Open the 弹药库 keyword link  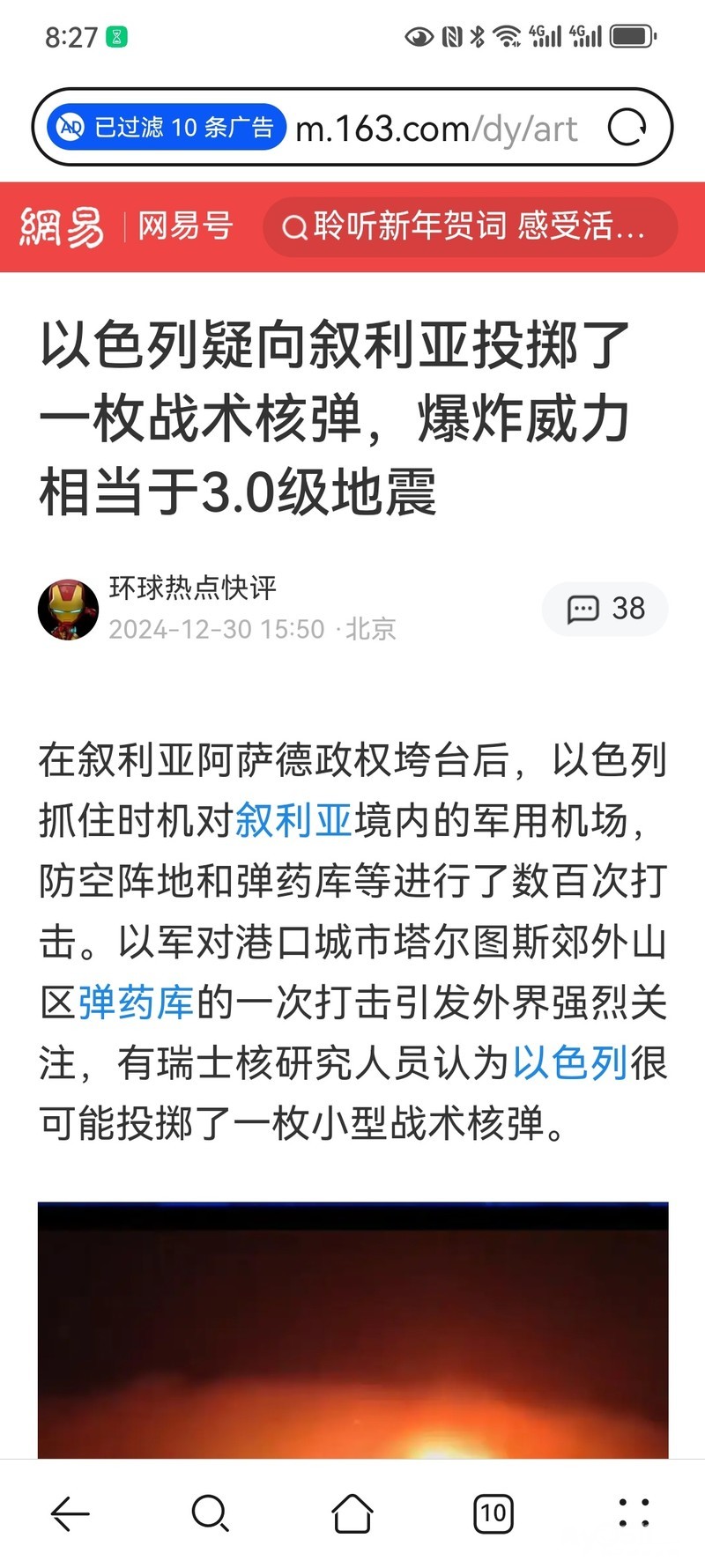coord(137,1002)
